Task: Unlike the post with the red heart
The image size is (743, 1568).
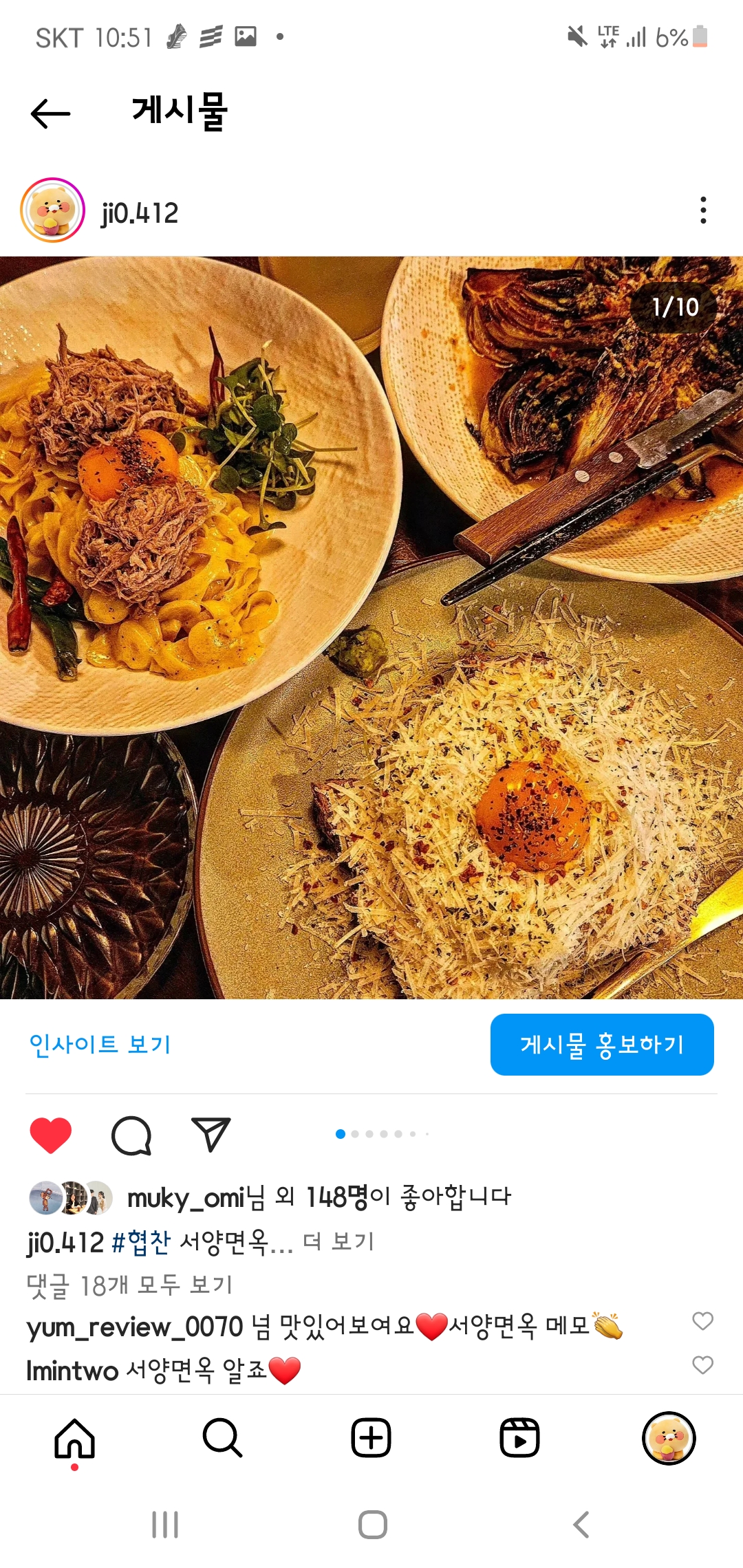Action: (51, 1135)
